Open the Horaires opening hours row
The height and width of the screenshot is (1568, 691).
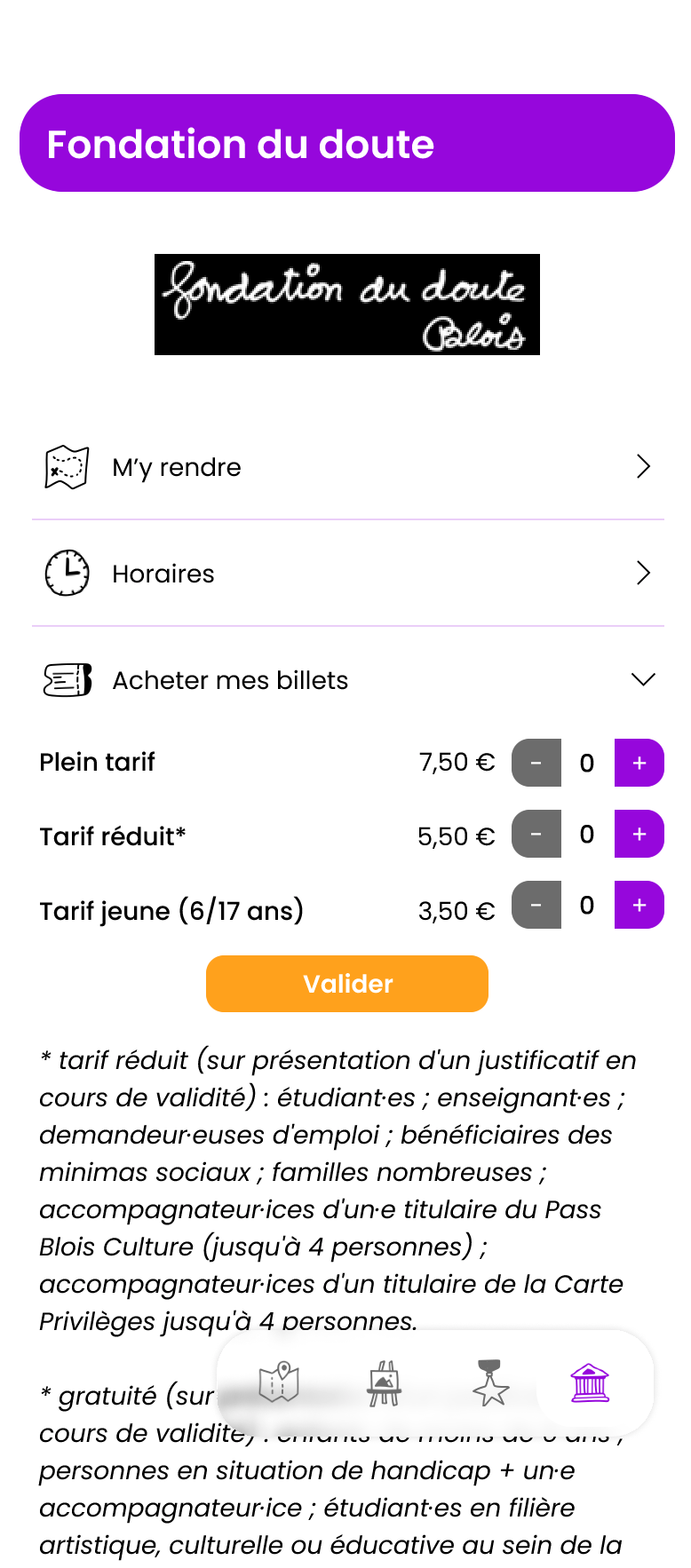click(x=346, y=574)
